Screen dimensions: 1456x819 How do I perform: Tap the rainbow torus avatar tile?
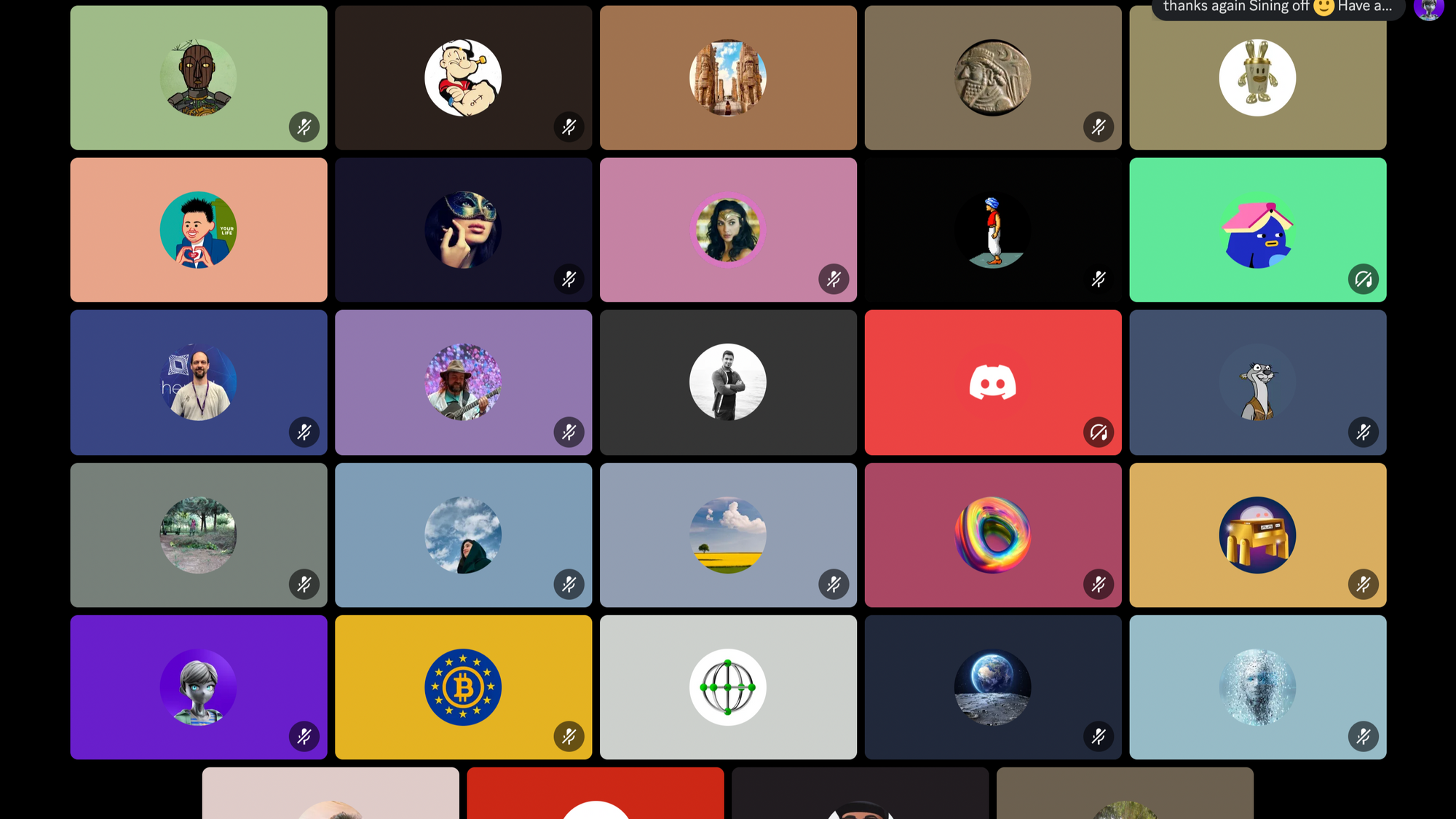[992, 535]
